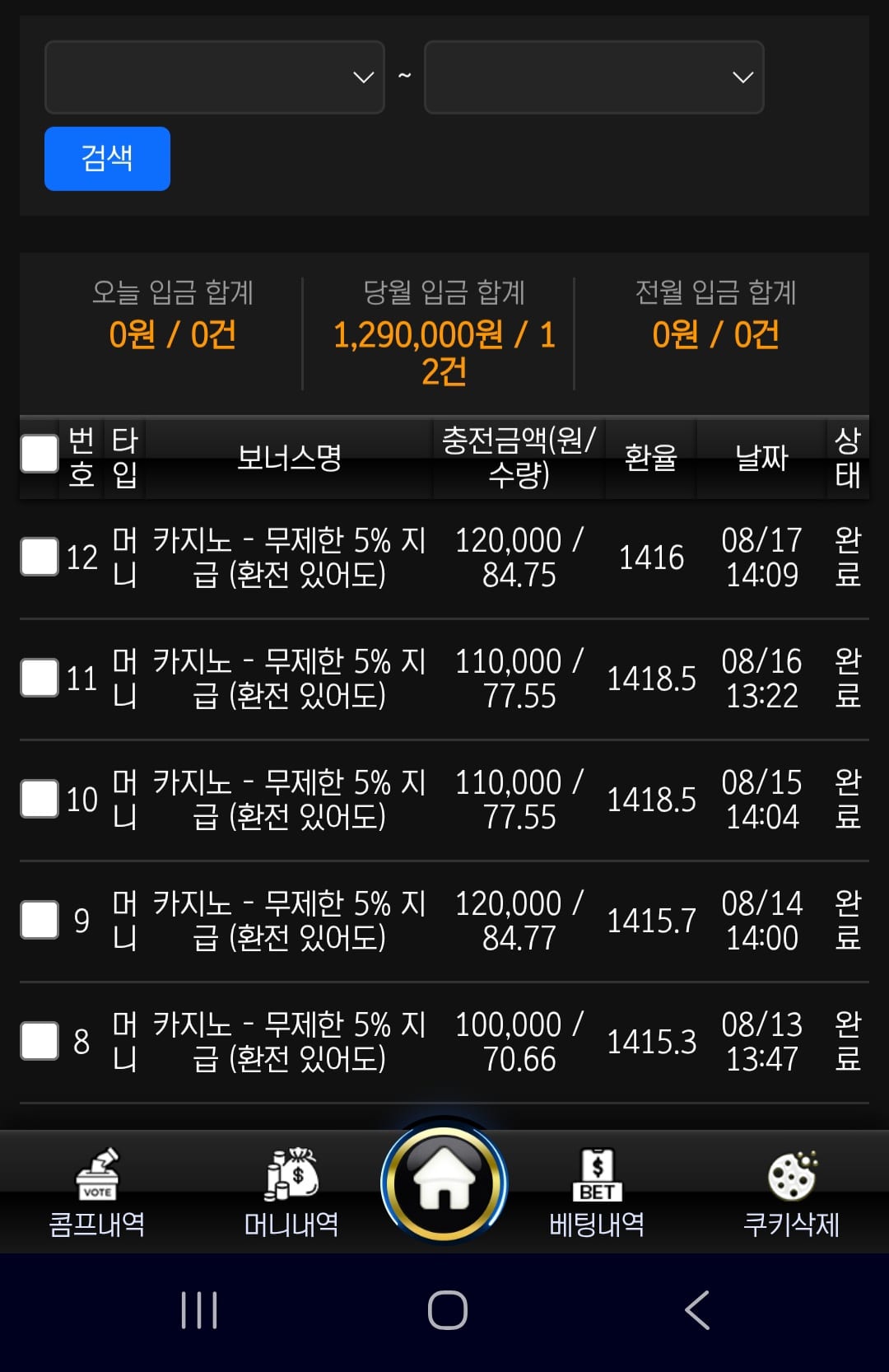Open the 베팅내역 betting history
Viewport: 889px width, 1372px height.
click(597, 1193)
